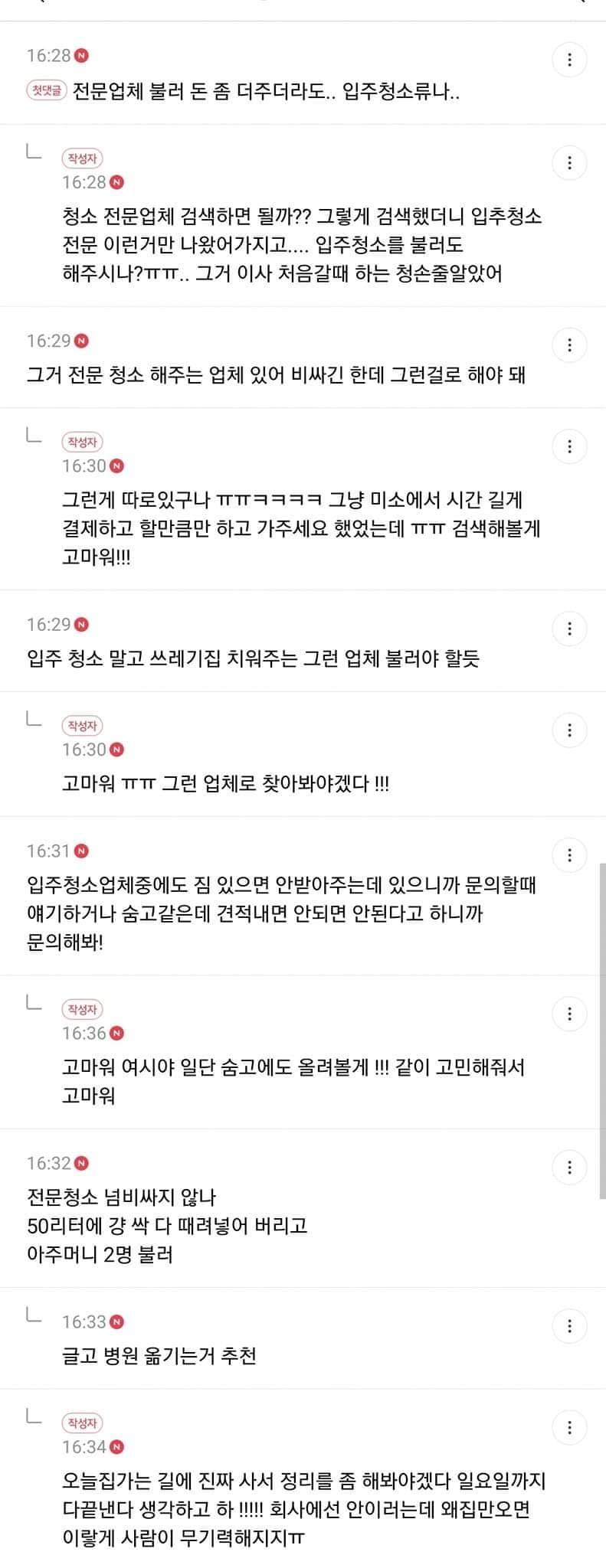
Task: Open options for '병원 옮기는거 추천' reply
Action: 569,1325
